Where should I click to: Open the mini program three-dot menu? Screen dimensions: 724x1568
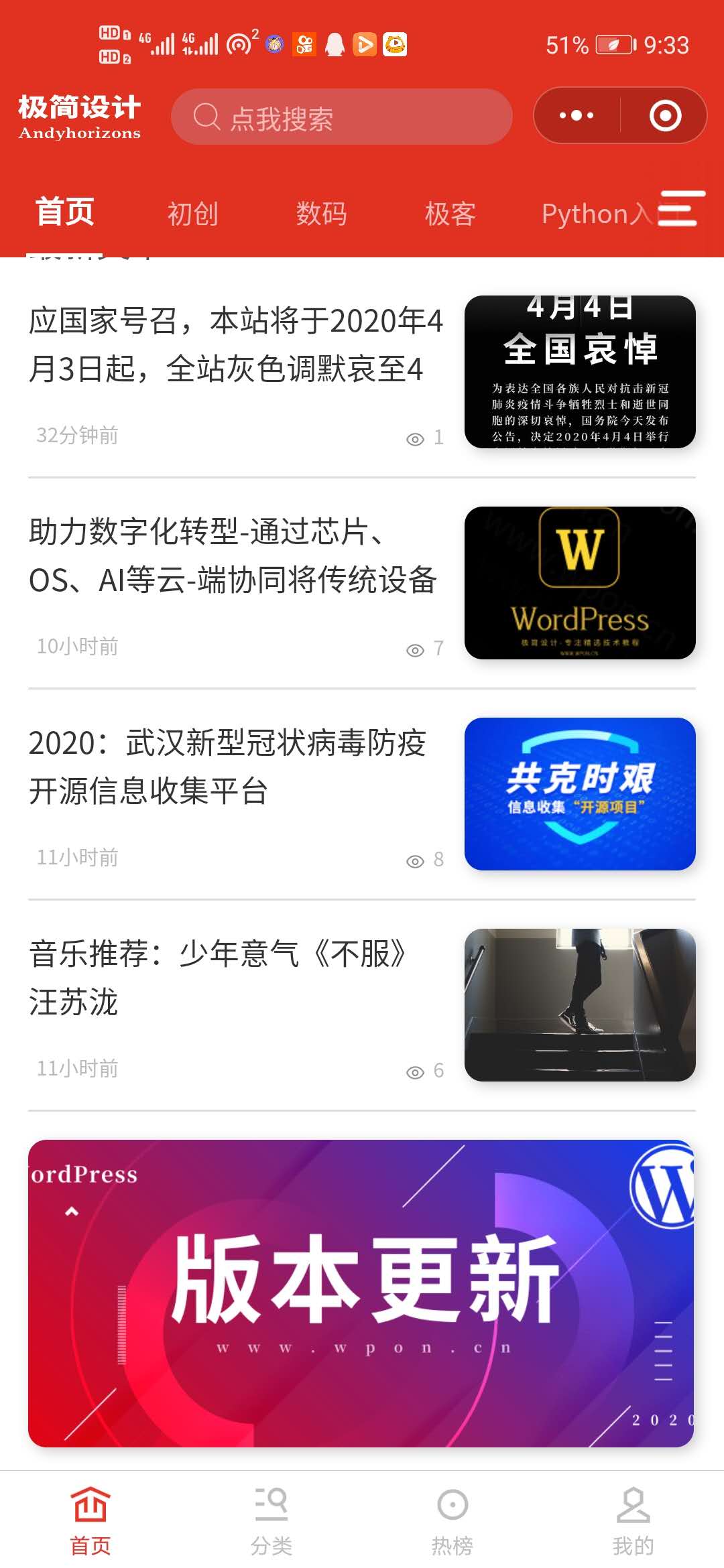coord(577,115)
